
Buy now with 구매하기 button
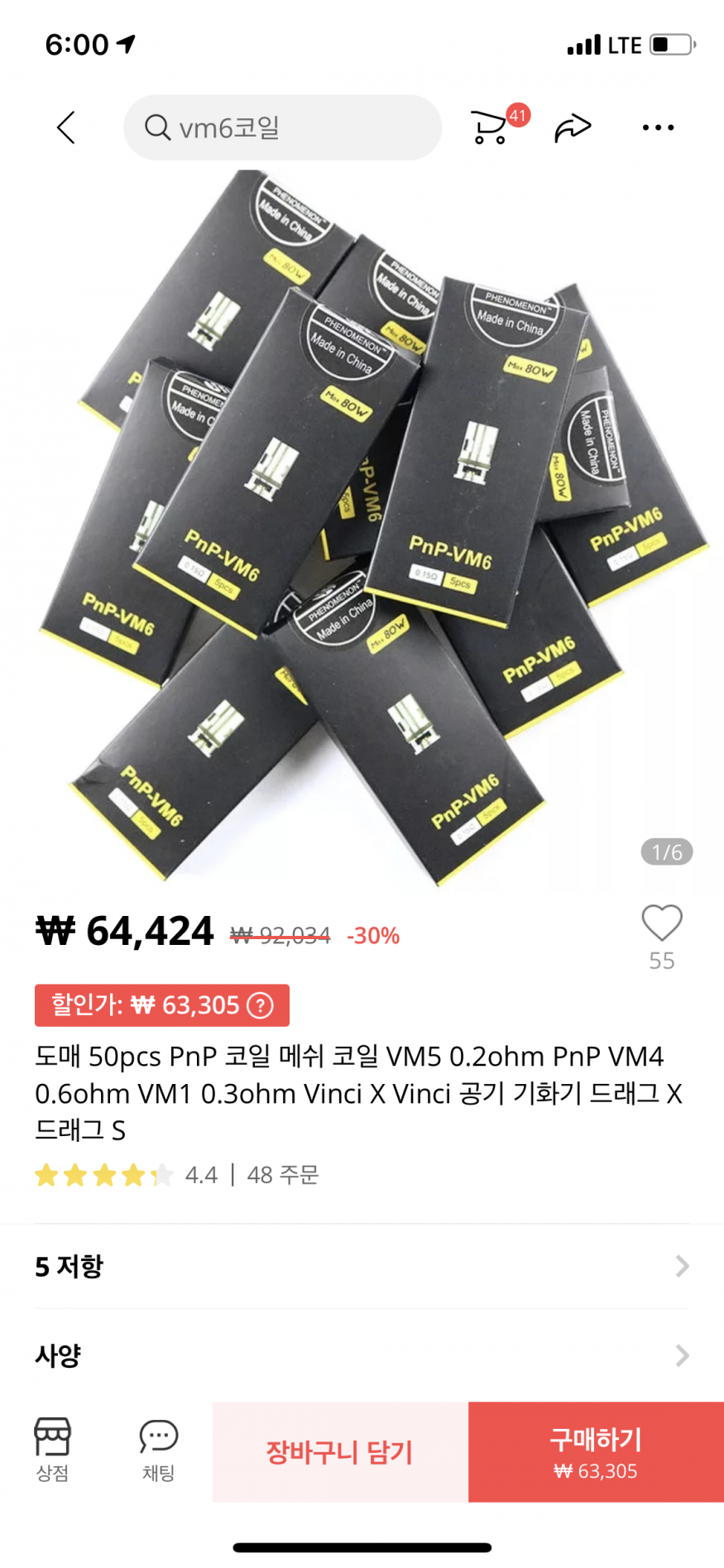click(x=596, y=1452)
